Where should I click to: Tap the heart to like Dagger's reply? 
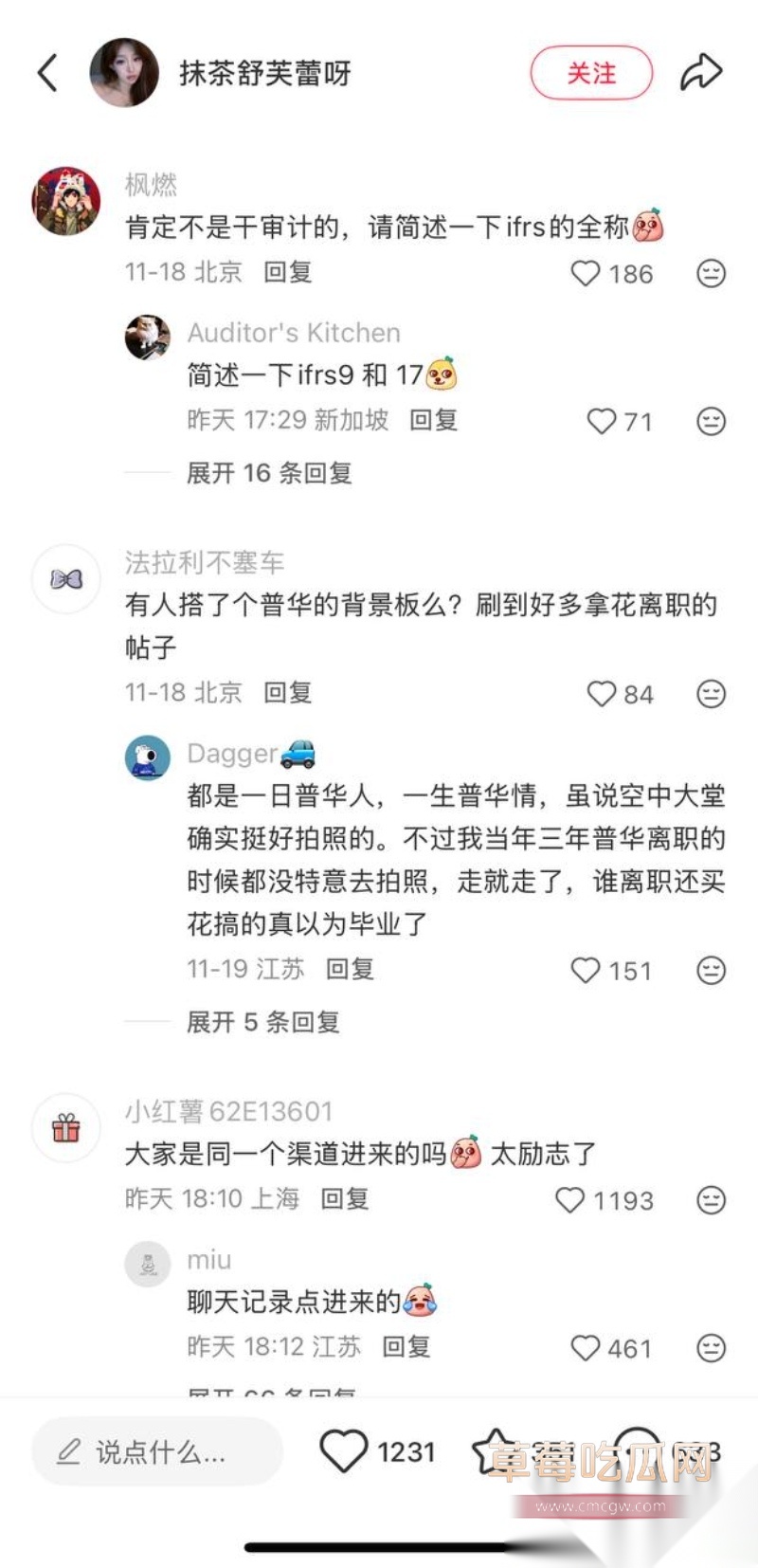pyautogui.click(x=585, y=970)
